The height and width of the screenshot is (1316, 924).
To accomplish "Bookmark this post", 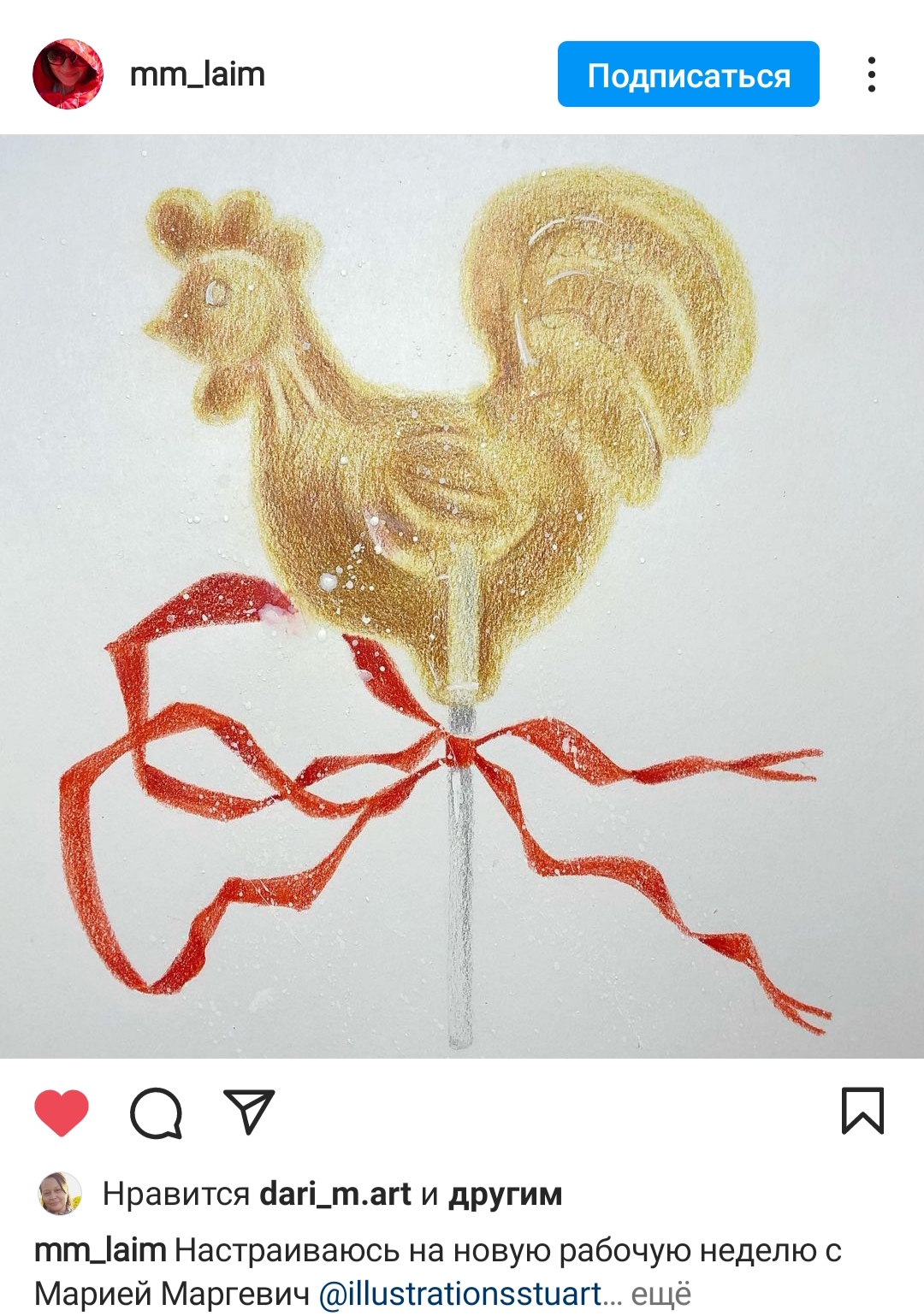I will point(862,1111).
